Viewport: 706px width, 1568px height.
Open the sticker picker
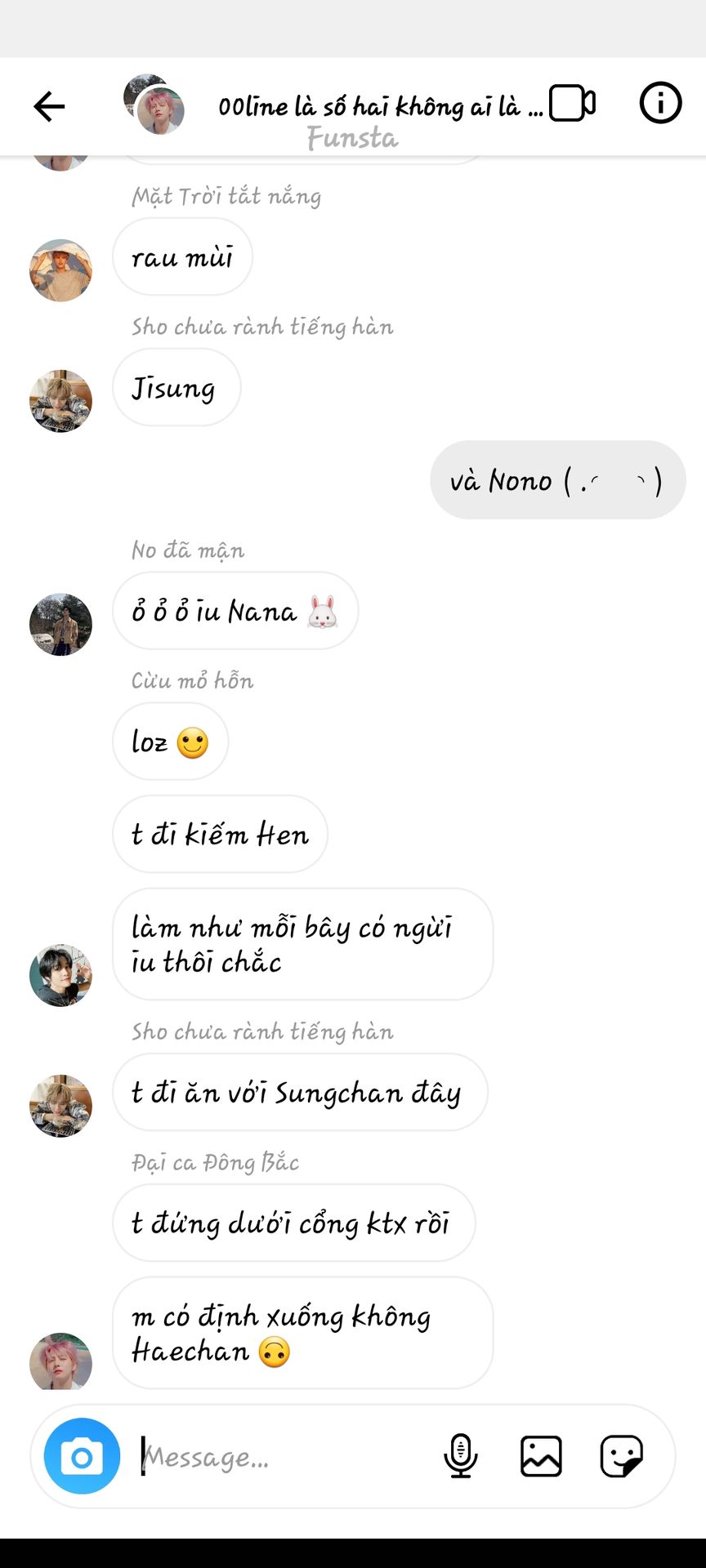(x=622, y=1456)
